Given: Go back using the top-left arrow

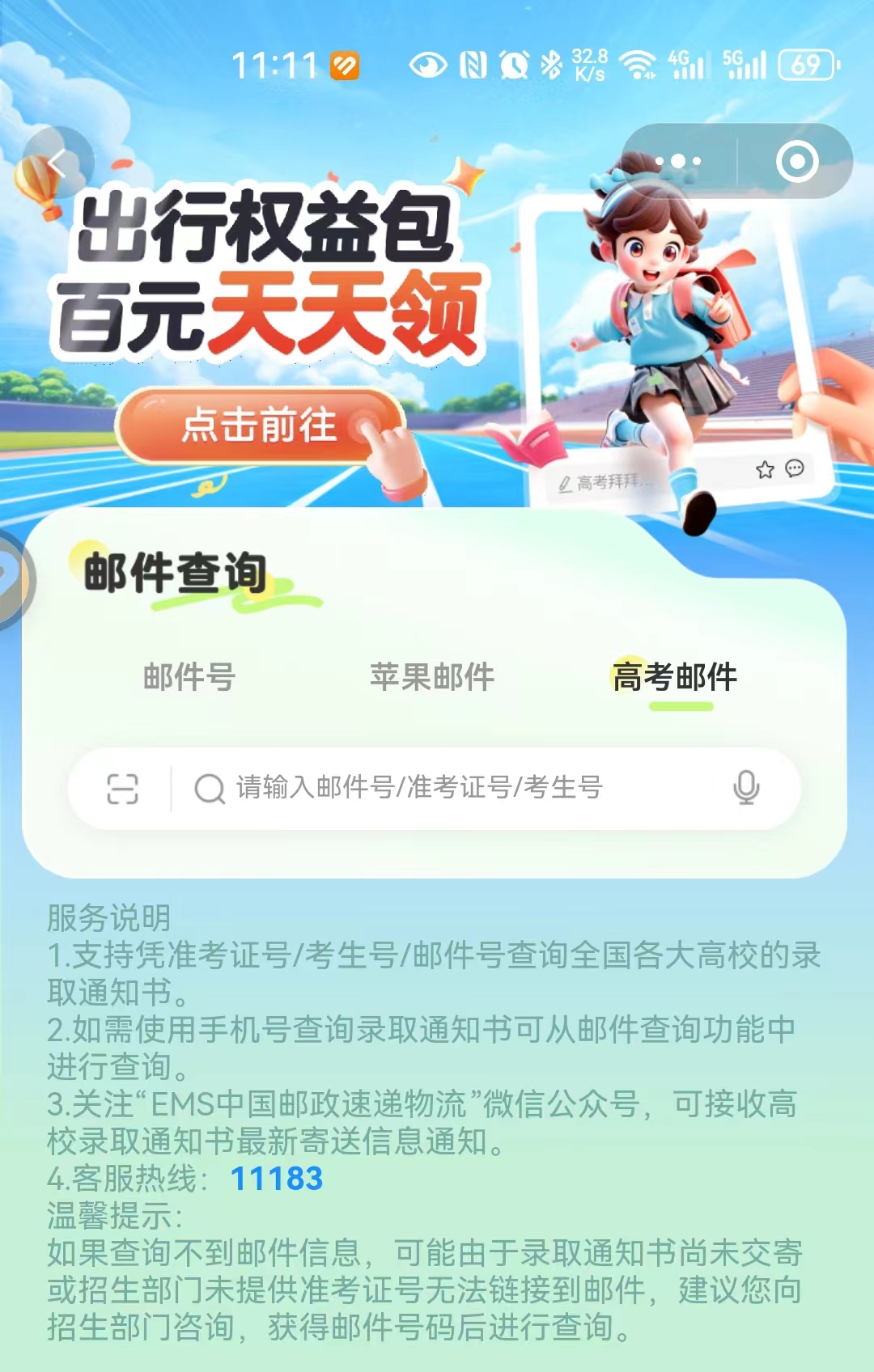Looking at the screenshot, I should click(x=57, y=164).
